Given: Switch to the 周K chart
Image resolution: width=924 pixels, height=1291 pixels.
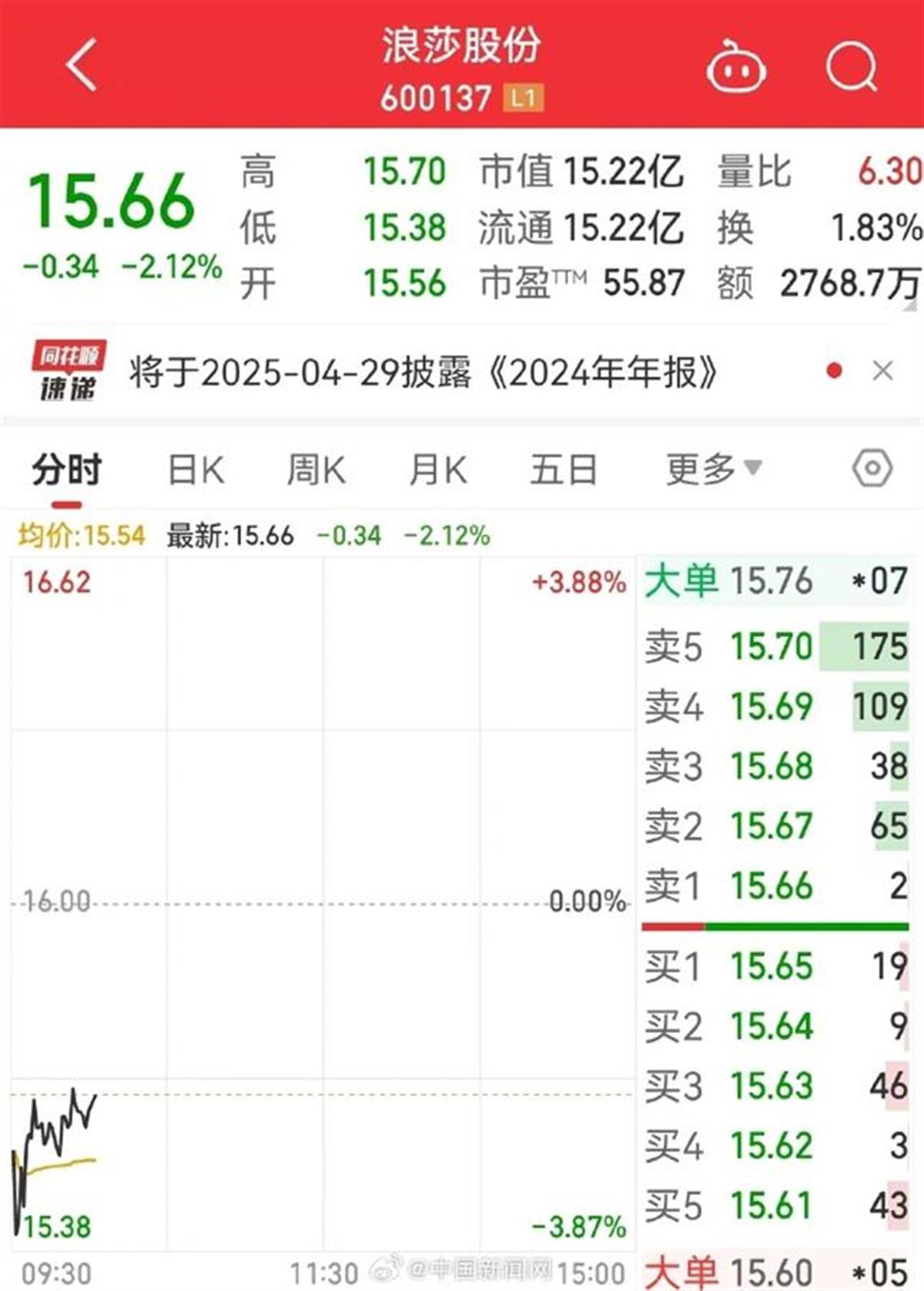Looking at the screenshot, I should (x=316, y=470).
